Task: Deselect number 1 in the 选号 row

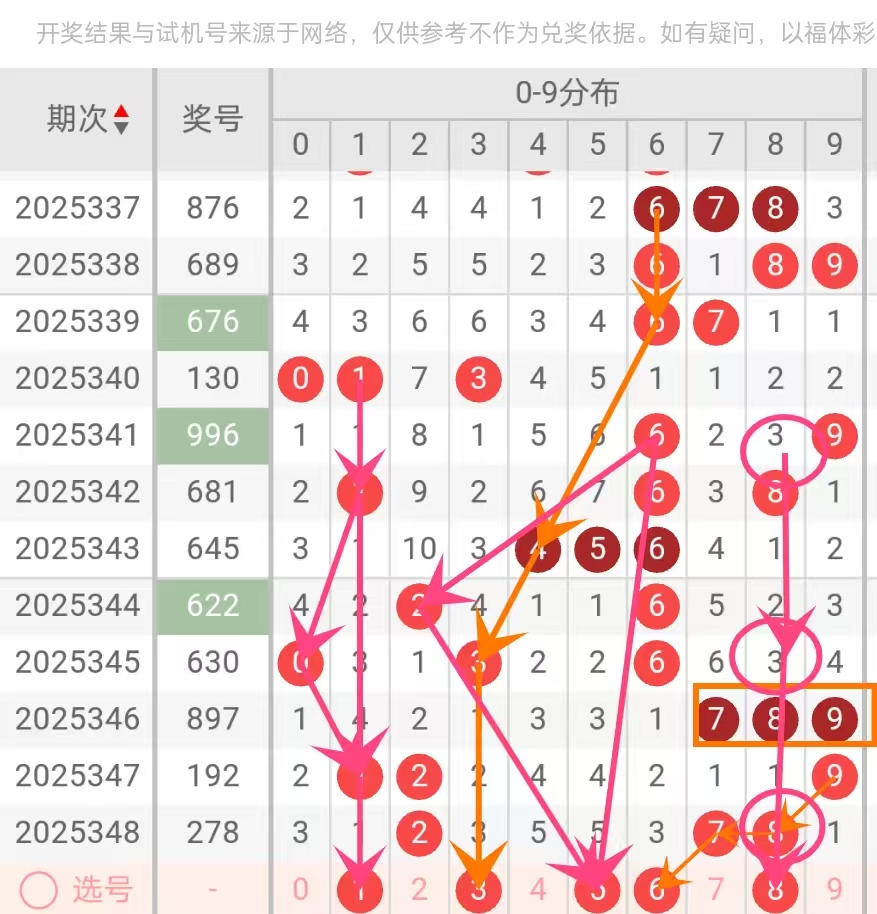Action: [x=360, y=889]
